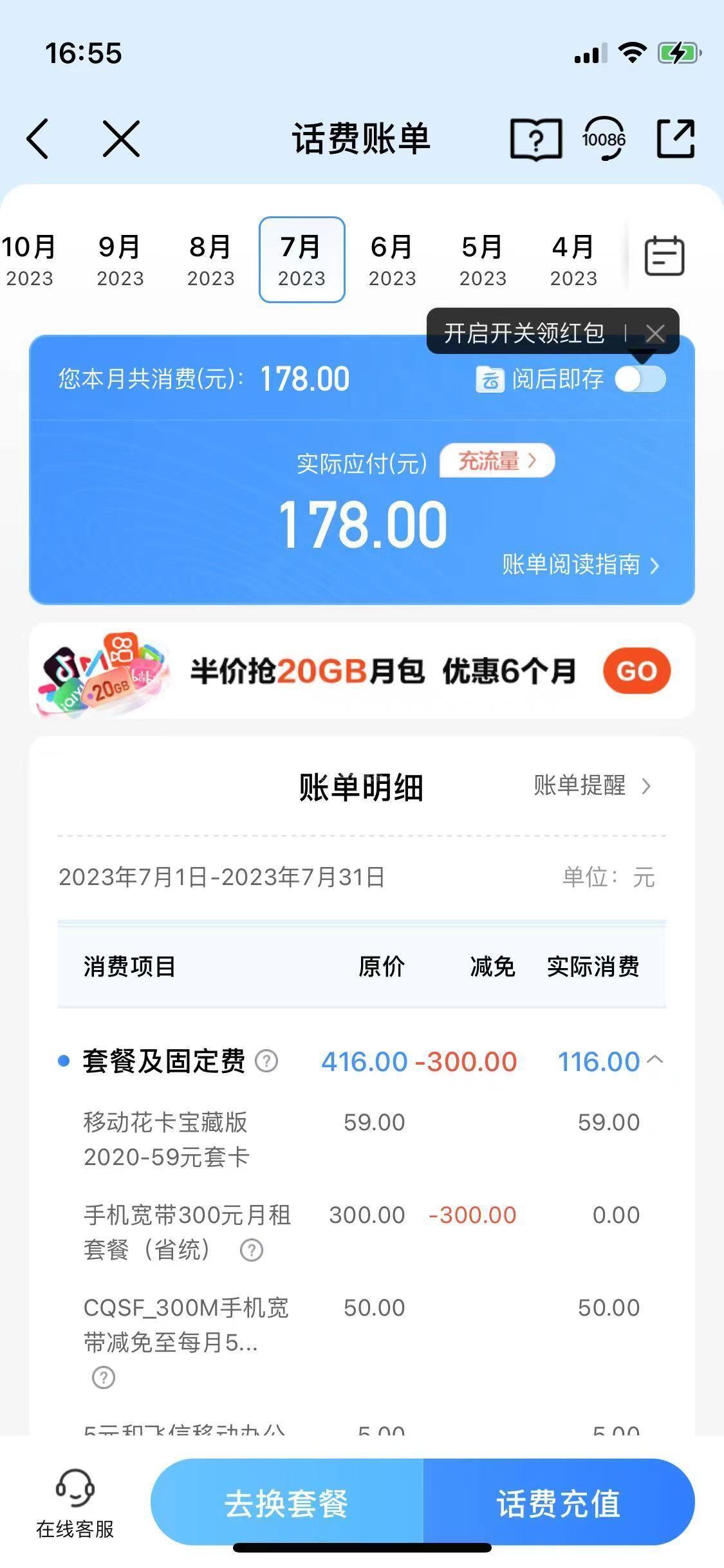Image resolution: width=724 pixels, height=1568 pixels.
Task: Open the calendar month picker
Action: [x=664, y=256]
